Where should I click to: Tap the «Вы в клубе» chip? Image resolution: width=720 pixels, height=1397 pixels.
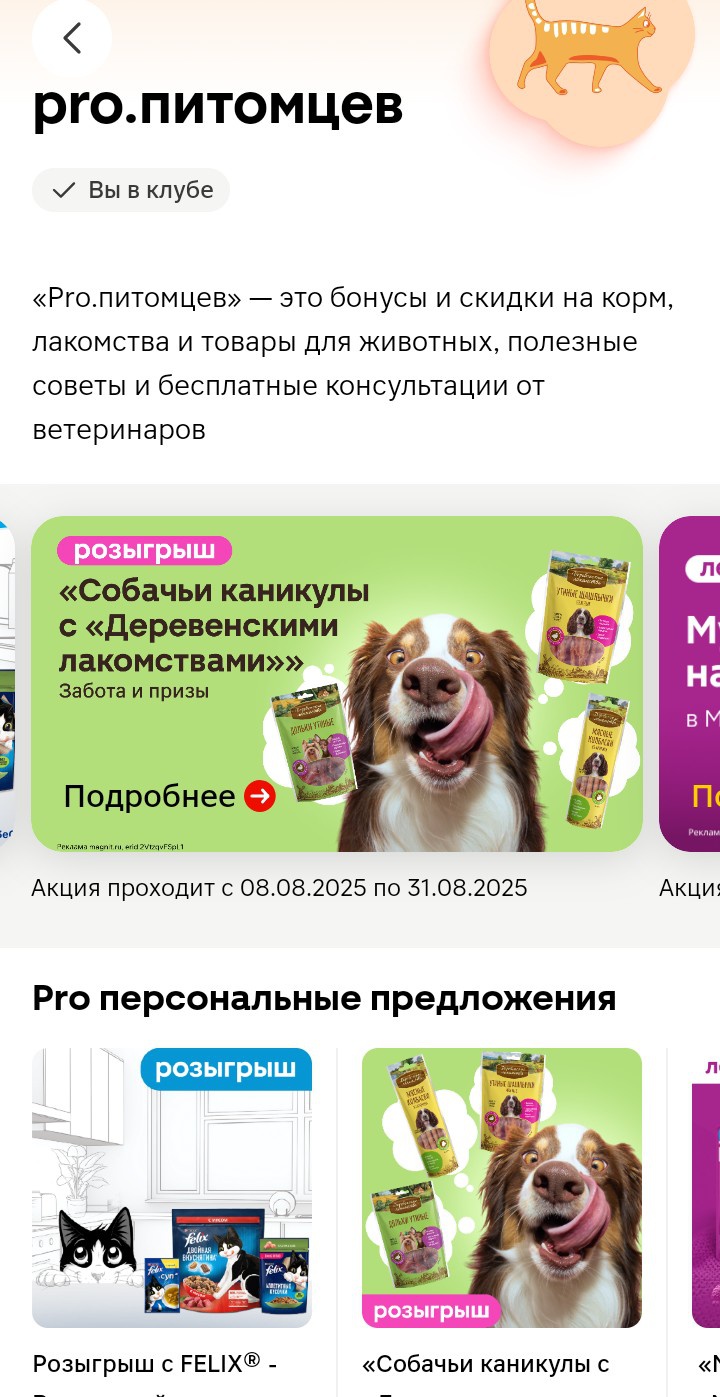click(x=131, y=190)
